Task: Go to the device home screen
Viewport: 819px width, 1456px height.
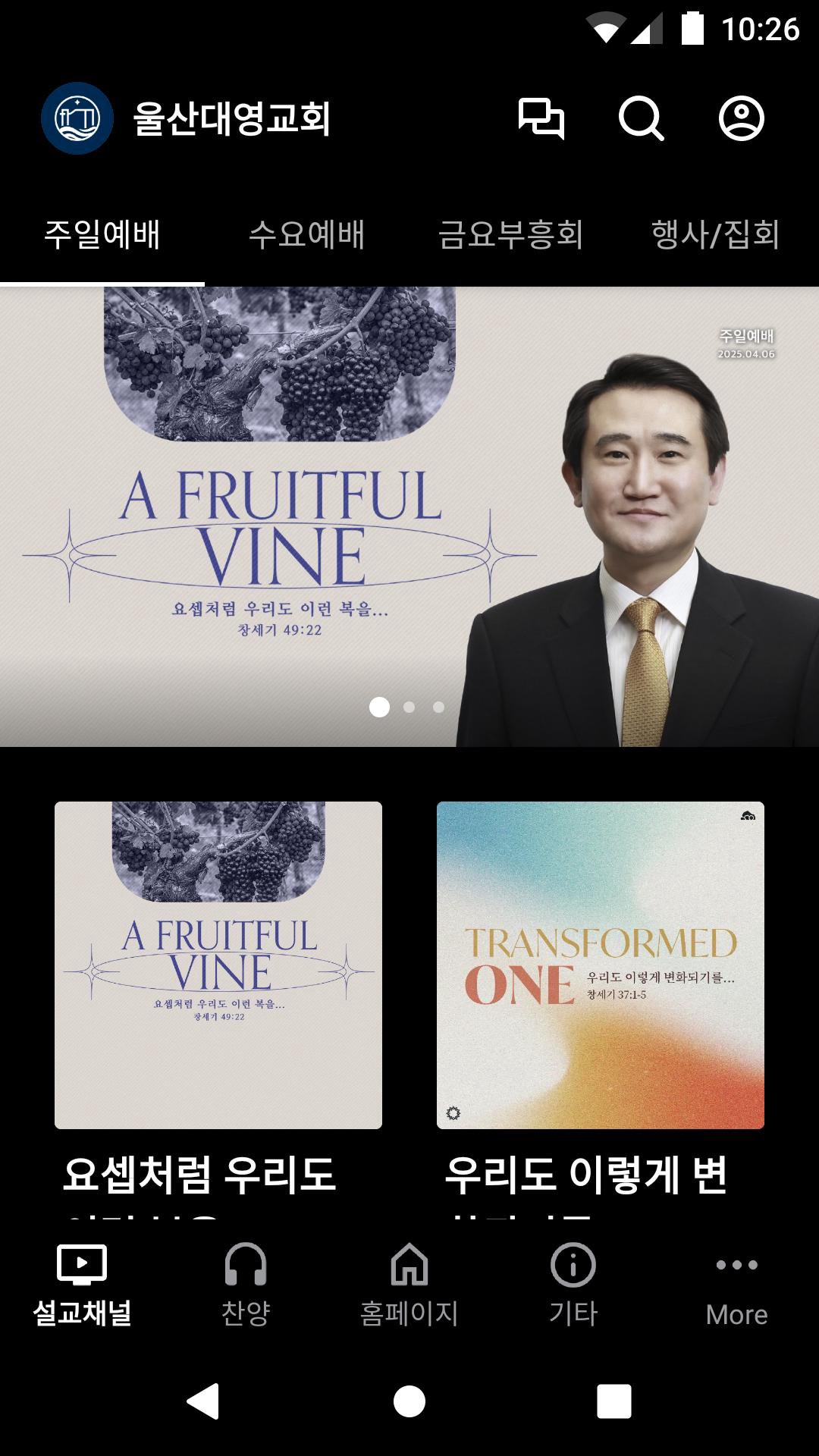Action: tap(409, 1401)
